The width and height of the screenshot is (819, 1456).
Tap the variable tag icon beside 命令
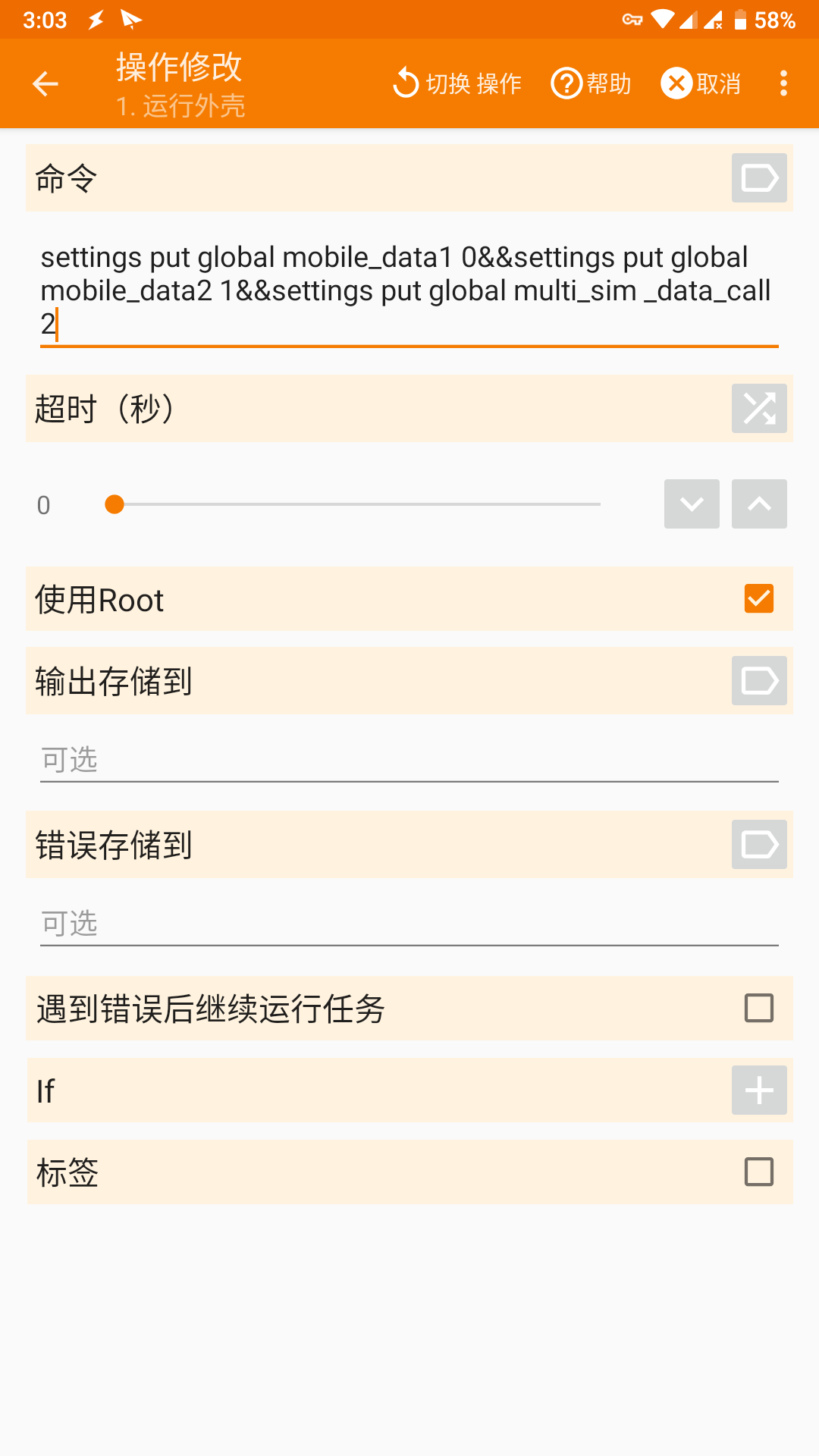click(x=759, y=178)
